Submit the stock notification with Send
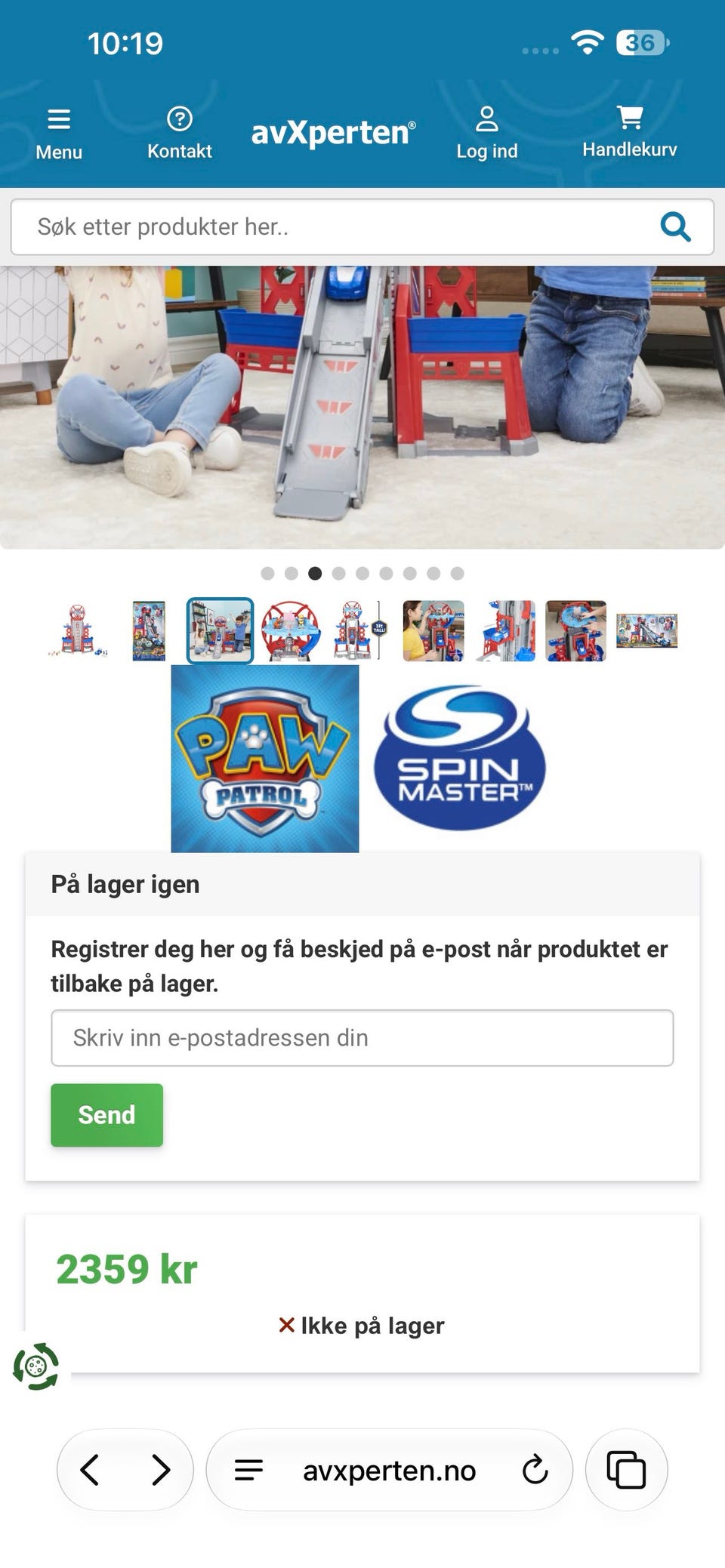Viewport: 725px width, 1568px height. pos(106,1115)
